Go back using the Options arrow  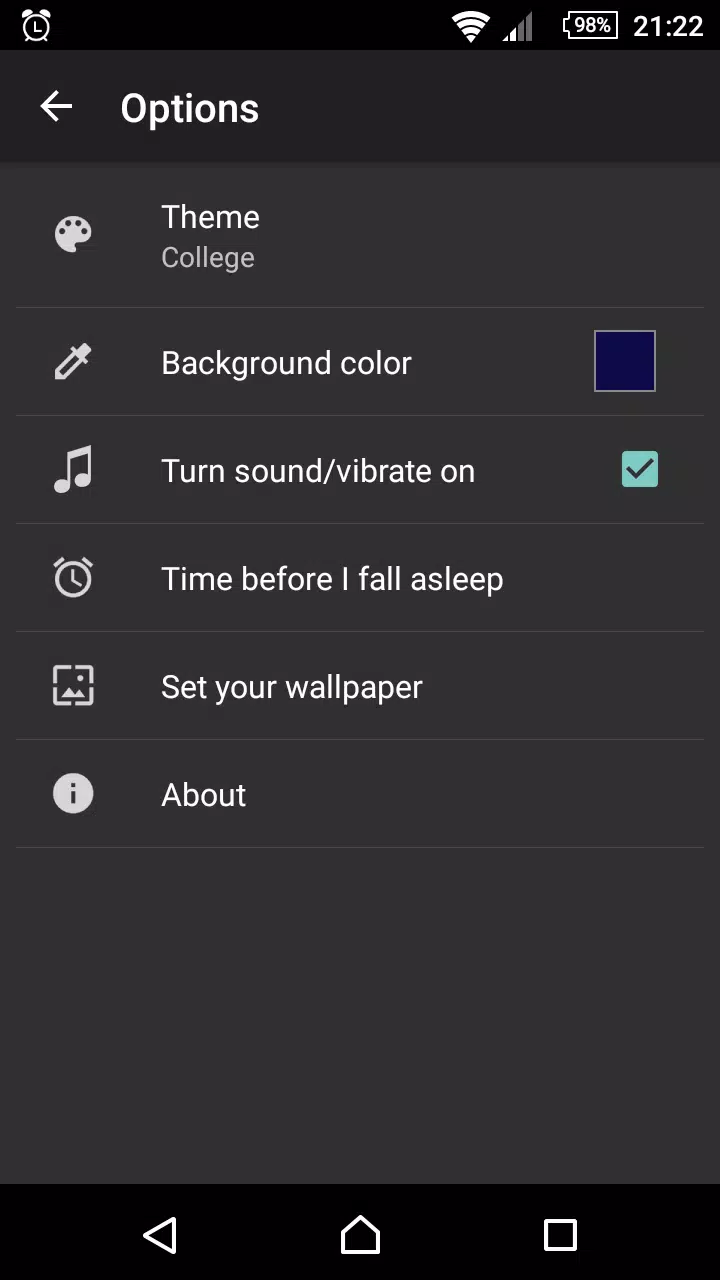point(56,107)
